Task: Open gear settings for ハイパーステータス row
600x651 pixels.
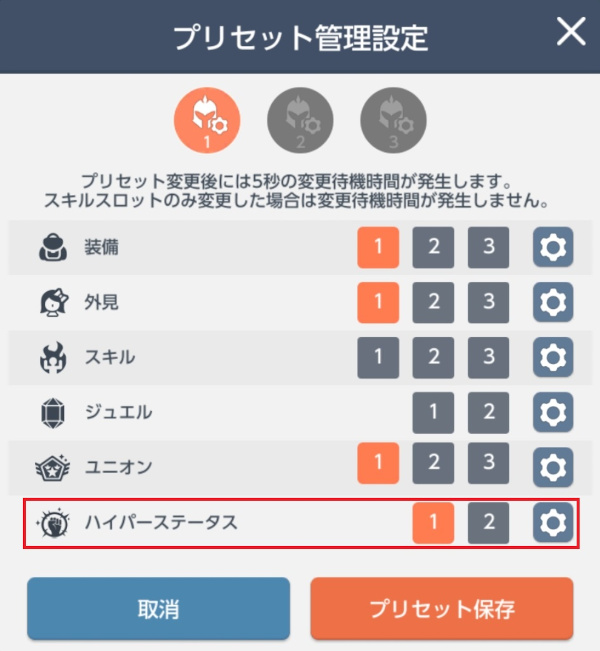Action: 553,522
